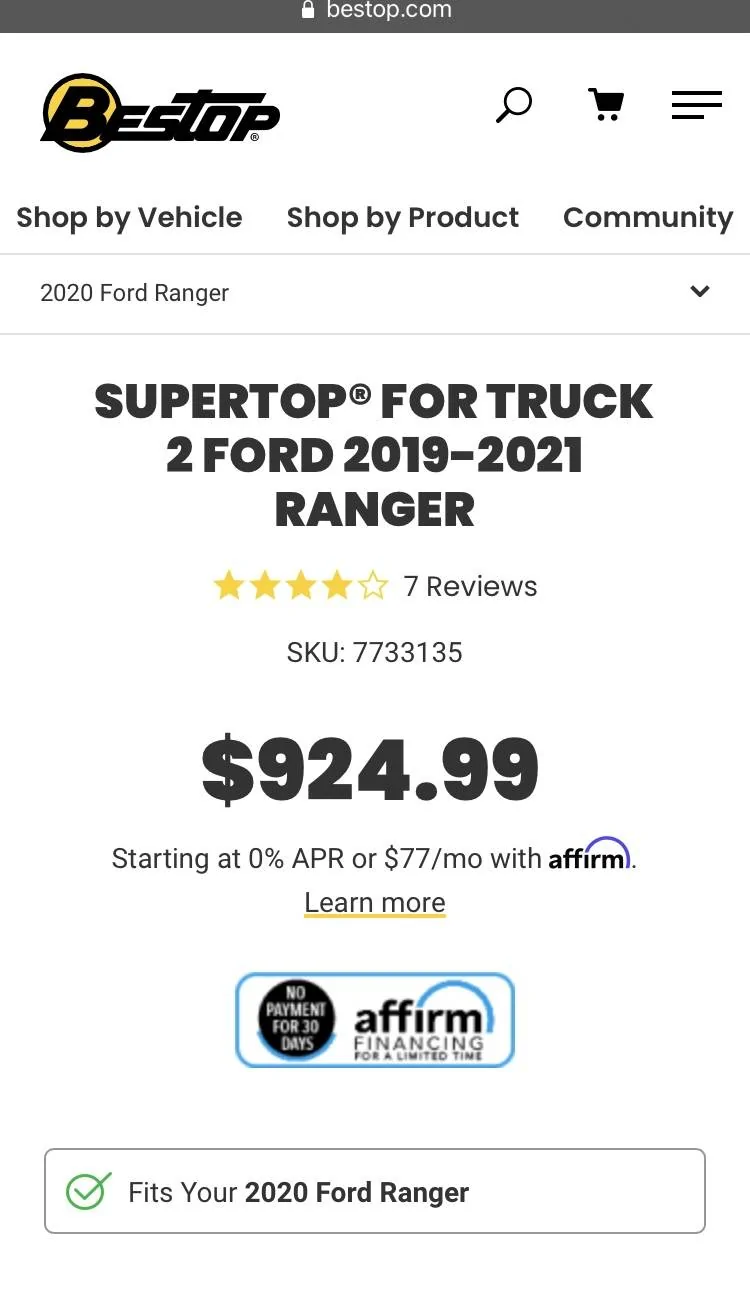The width and height of the screenshot is (750, 1289).
Task: Open the Affirm financing banner
Action: 375,1020
